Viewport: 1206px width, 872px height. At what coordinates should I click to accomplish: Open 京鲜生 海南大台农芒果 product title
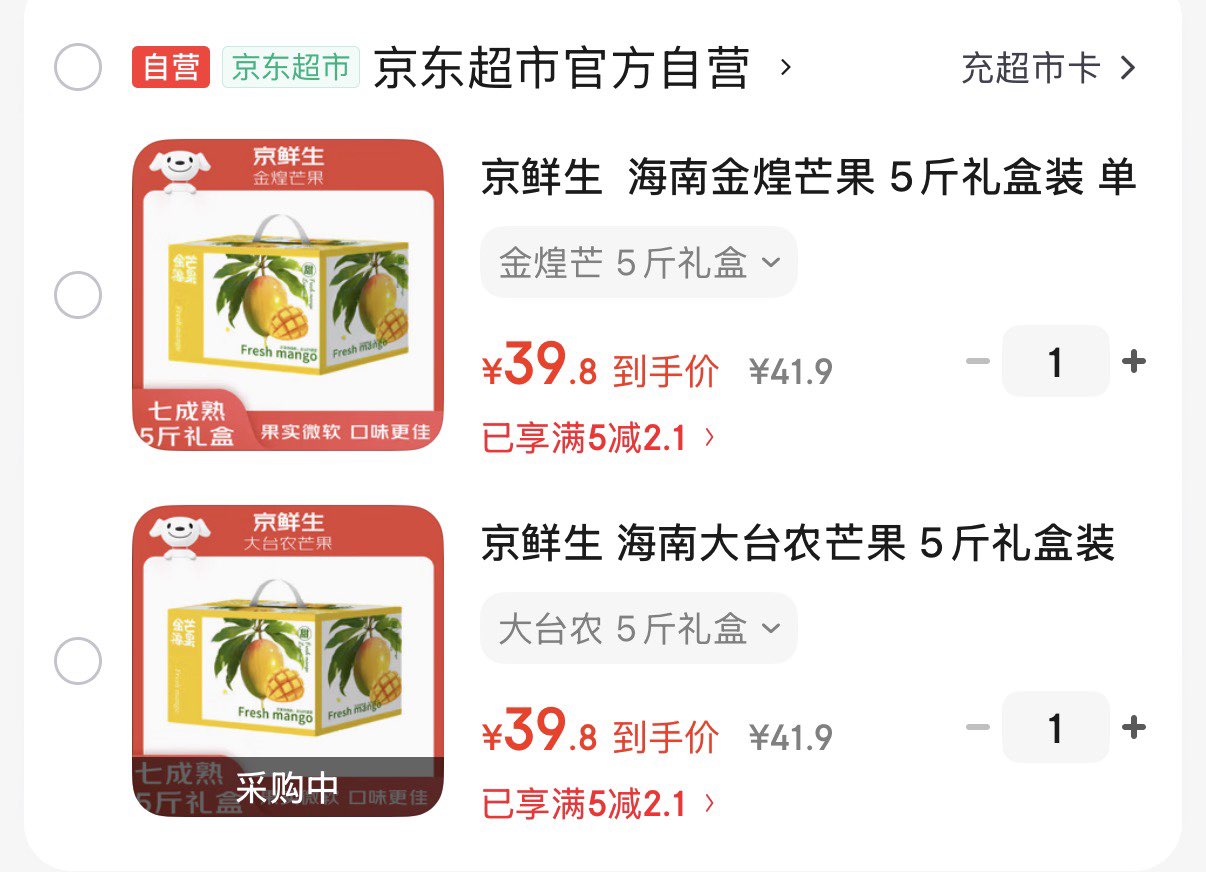797,546
